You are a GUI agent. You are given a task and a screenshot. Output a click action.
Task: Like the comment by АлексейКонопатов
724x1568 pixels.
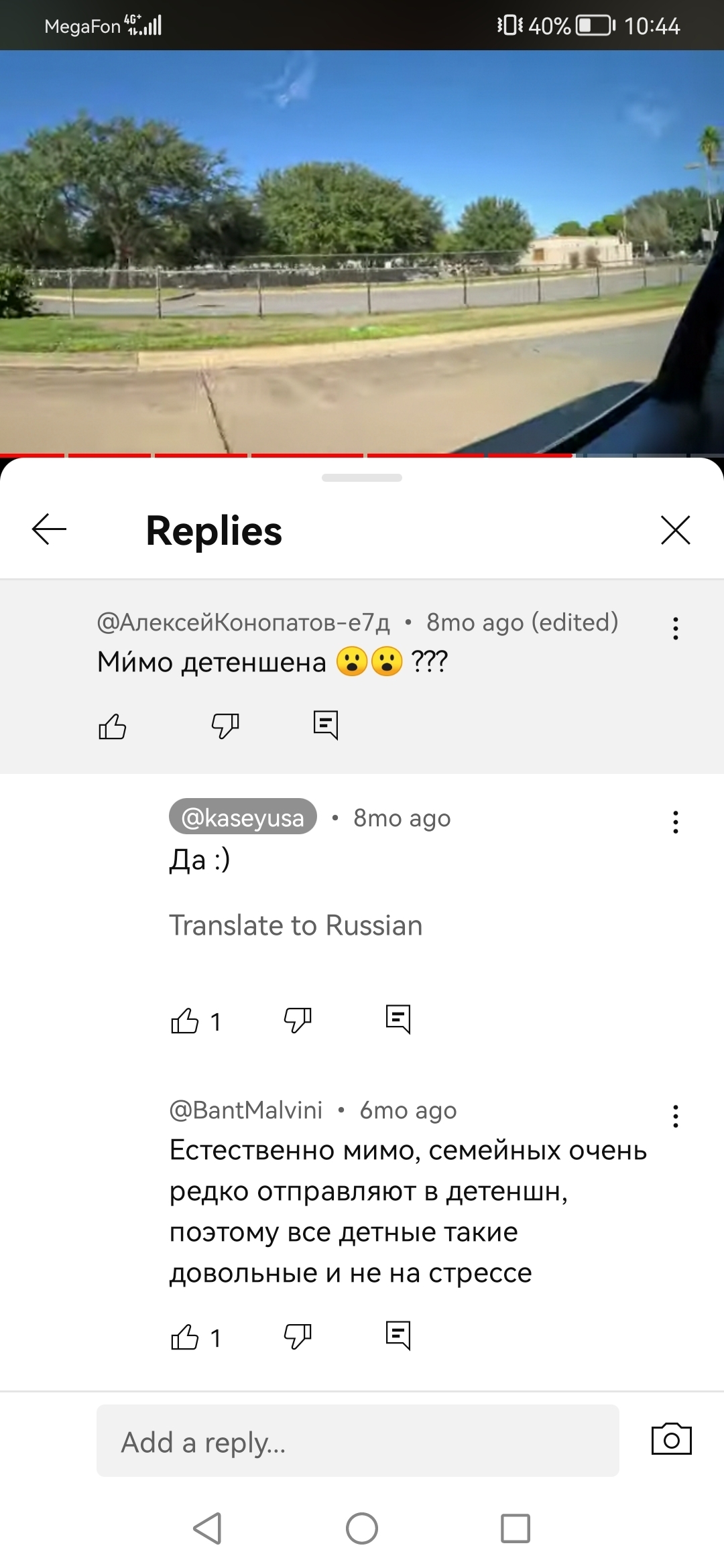(x=112, y=726)
